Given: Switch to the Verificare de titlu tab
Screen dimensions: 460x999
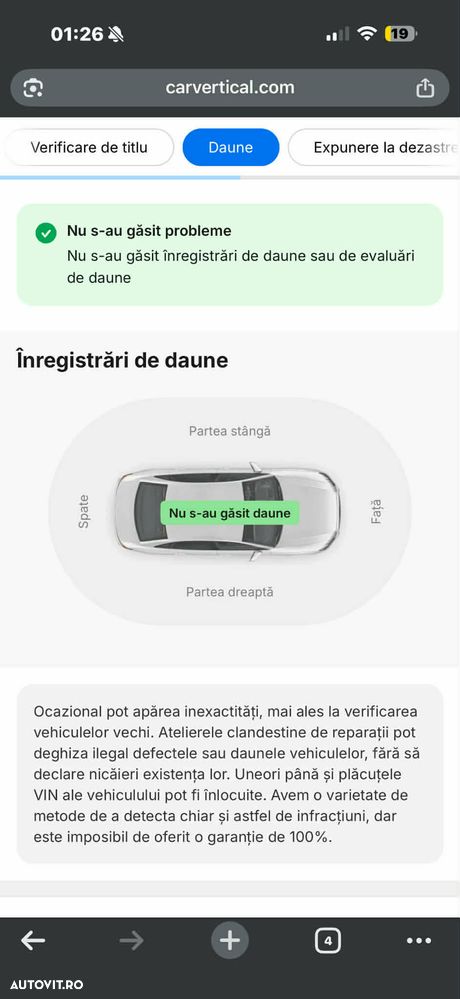Looking at the screenshot, I should tap(89, 147).
